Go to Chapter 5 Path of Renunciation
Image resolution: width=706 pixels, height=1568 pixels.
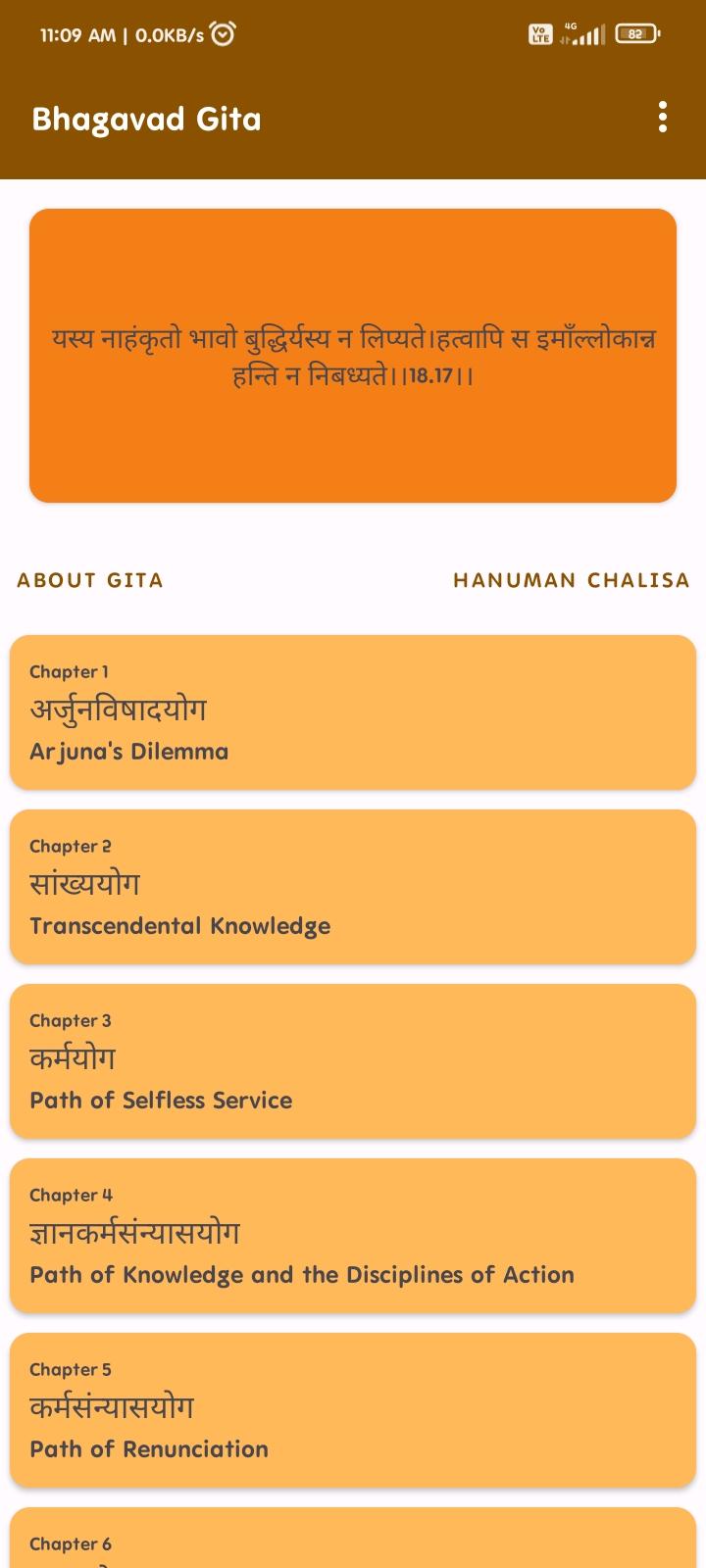[x=353, y=1410]
